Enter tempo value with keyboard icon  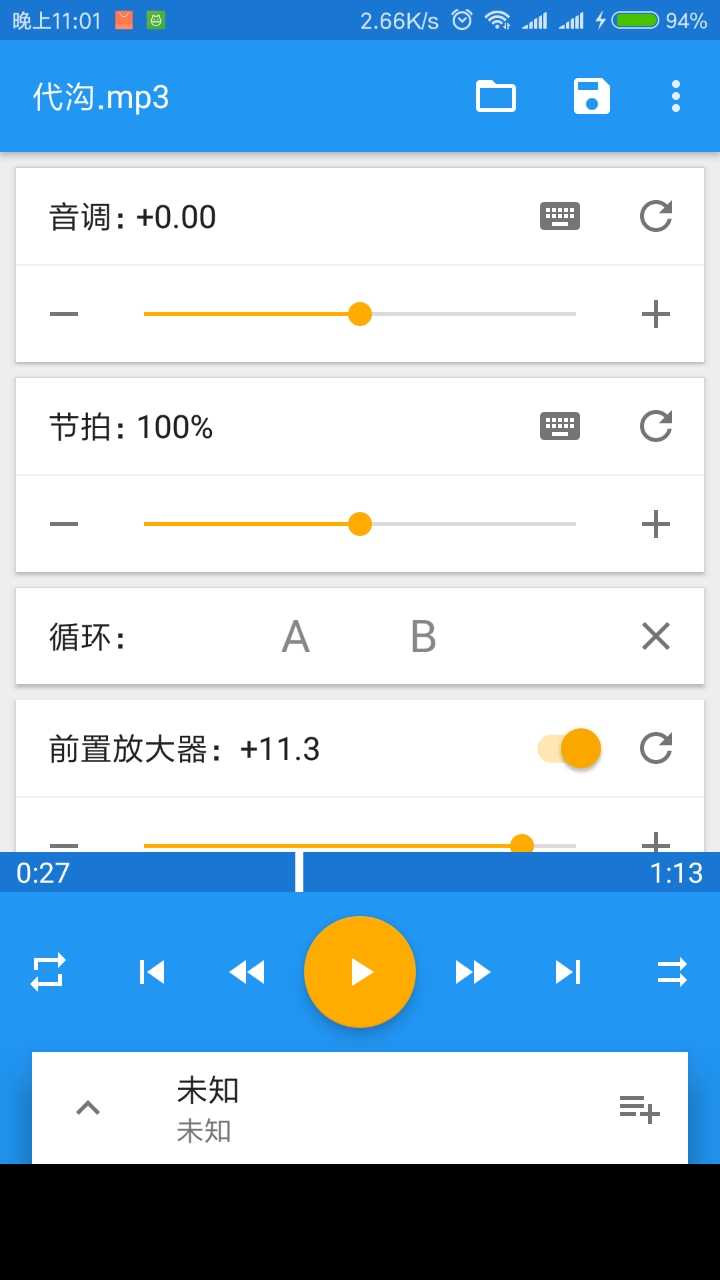(560, 426)
